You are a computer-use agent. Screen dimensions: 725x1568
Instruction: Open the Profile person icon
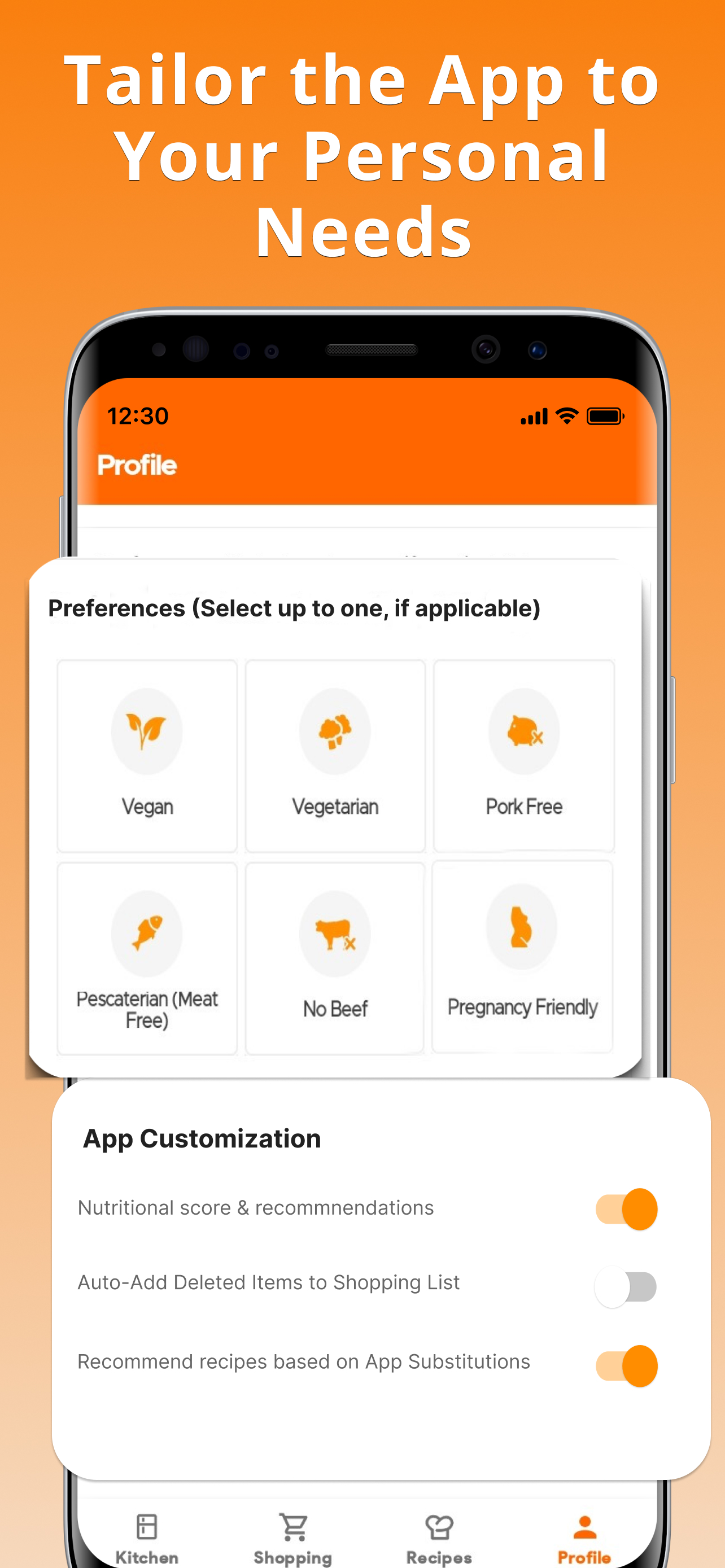[584, 1525]
